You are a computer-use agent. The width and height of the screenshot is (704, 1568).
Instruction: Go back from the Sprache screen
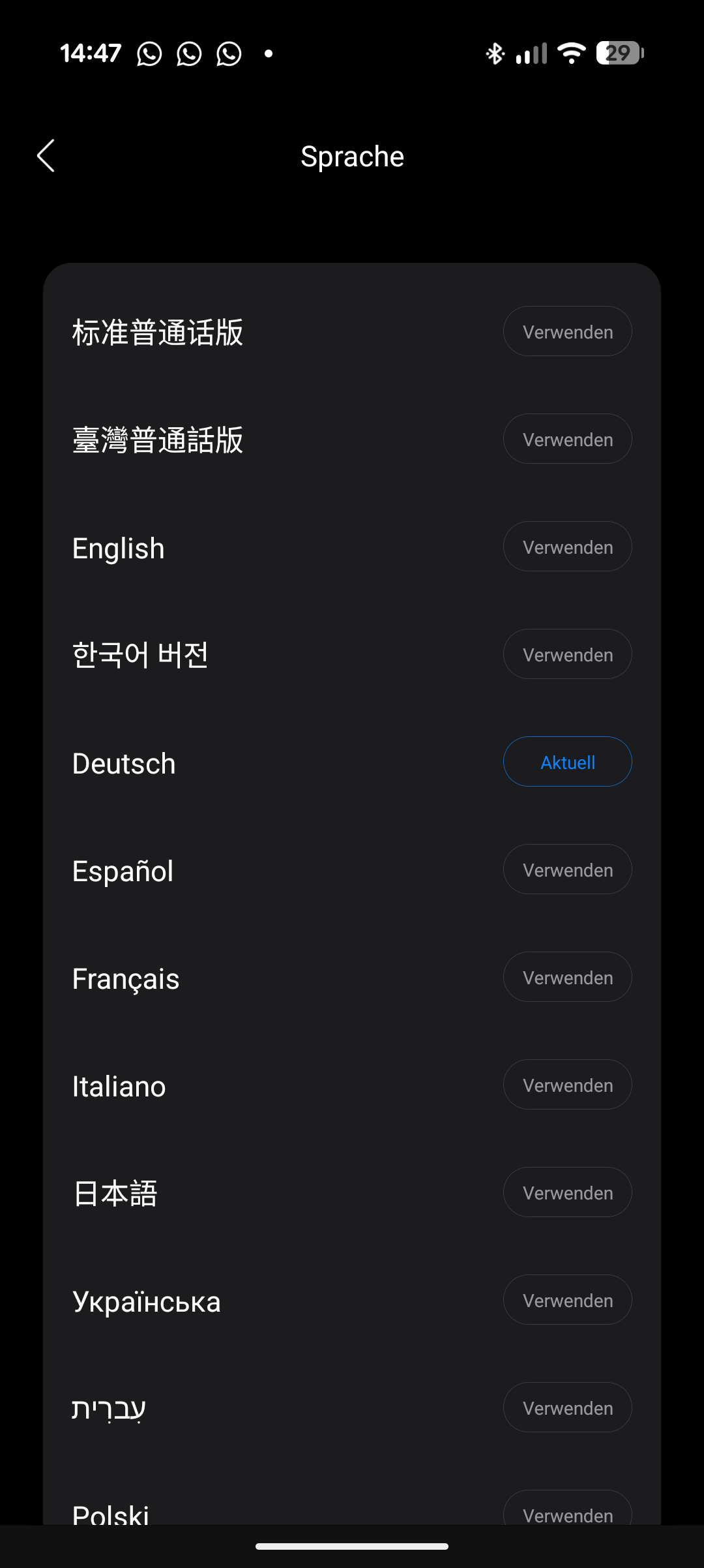pos(46,157)
